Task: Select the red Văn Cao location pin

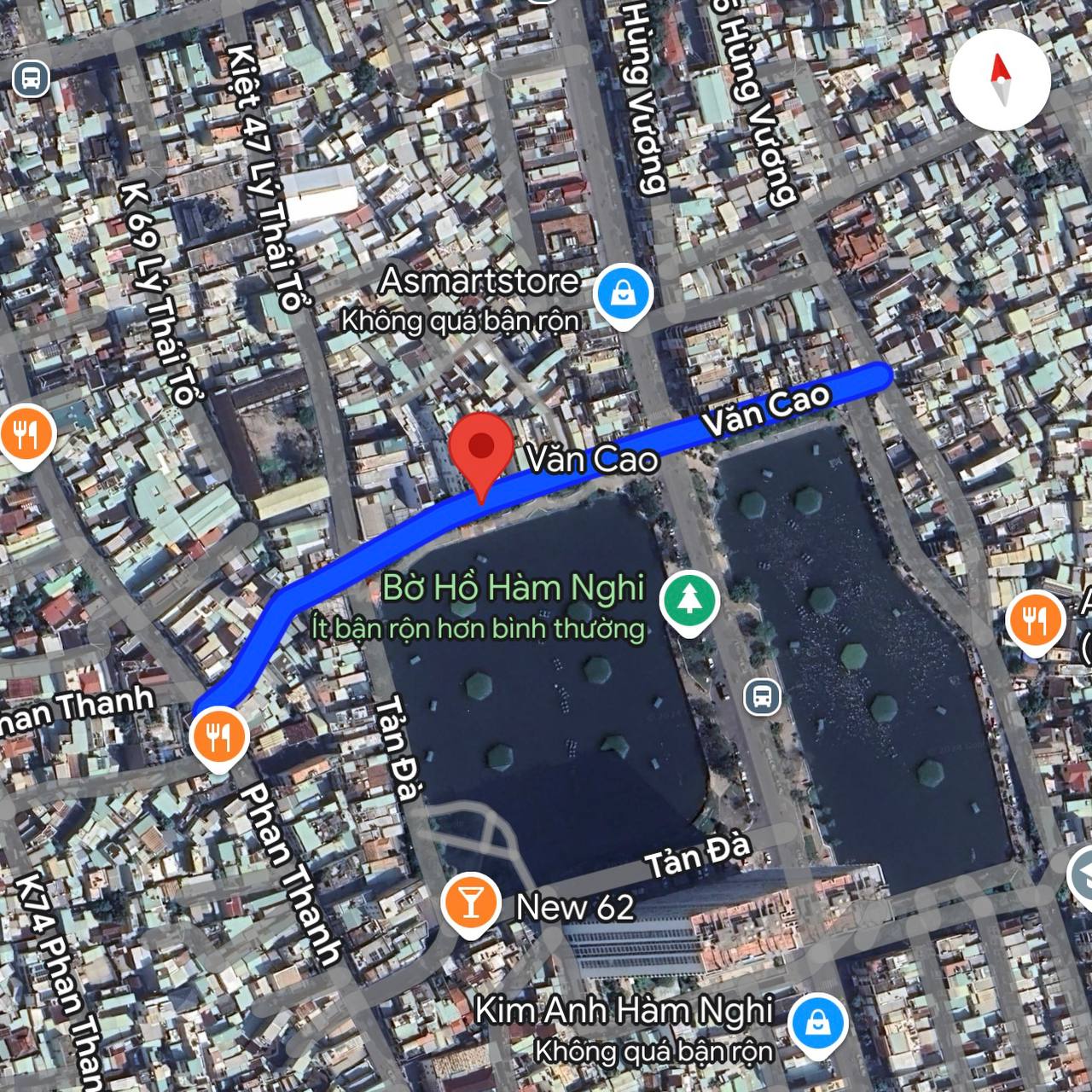Action: (x=482, y=448)
